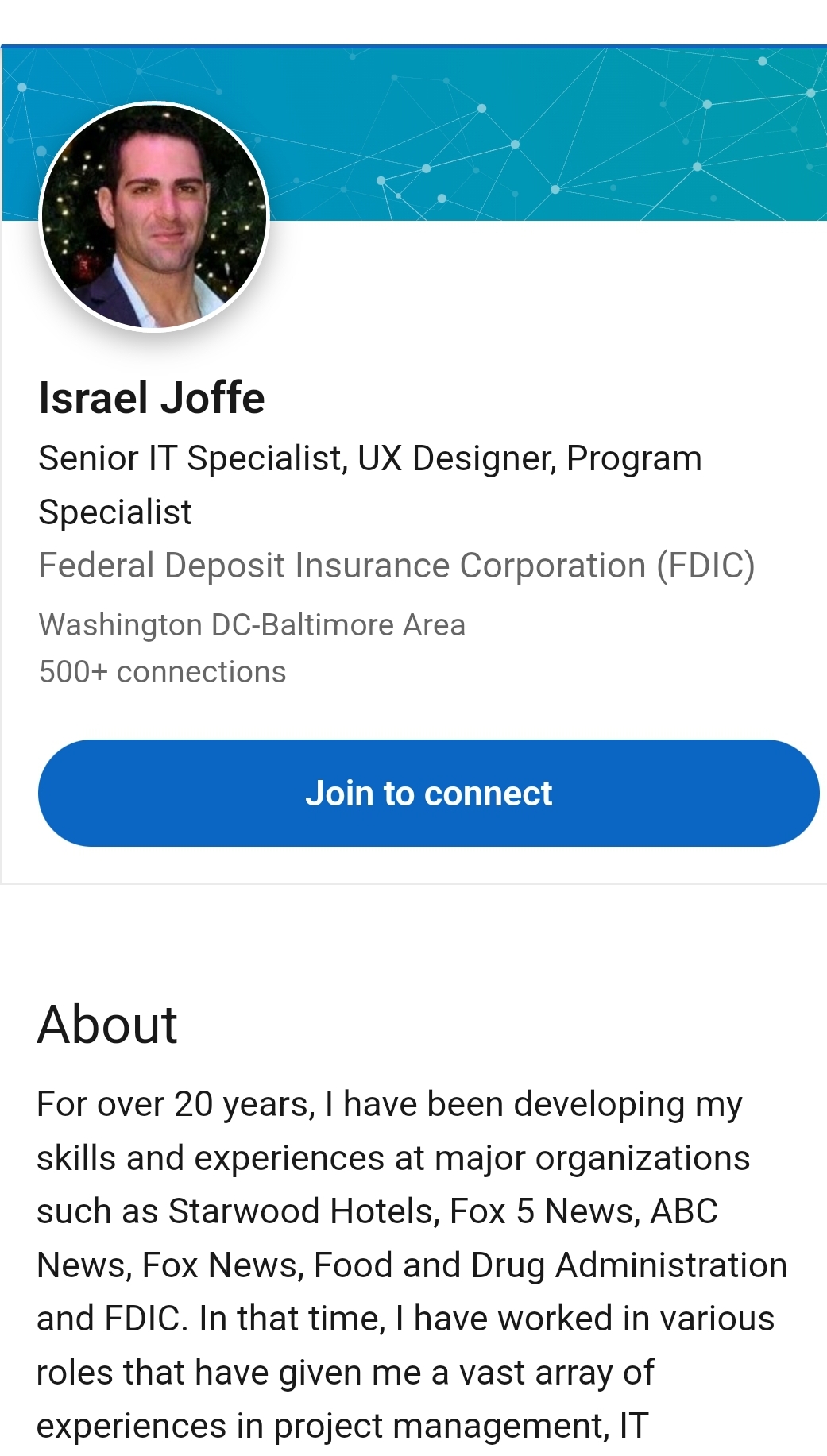This screenshot has height=1456, width=827.
Task: Open the FDIC company page link
Action: 396,566
